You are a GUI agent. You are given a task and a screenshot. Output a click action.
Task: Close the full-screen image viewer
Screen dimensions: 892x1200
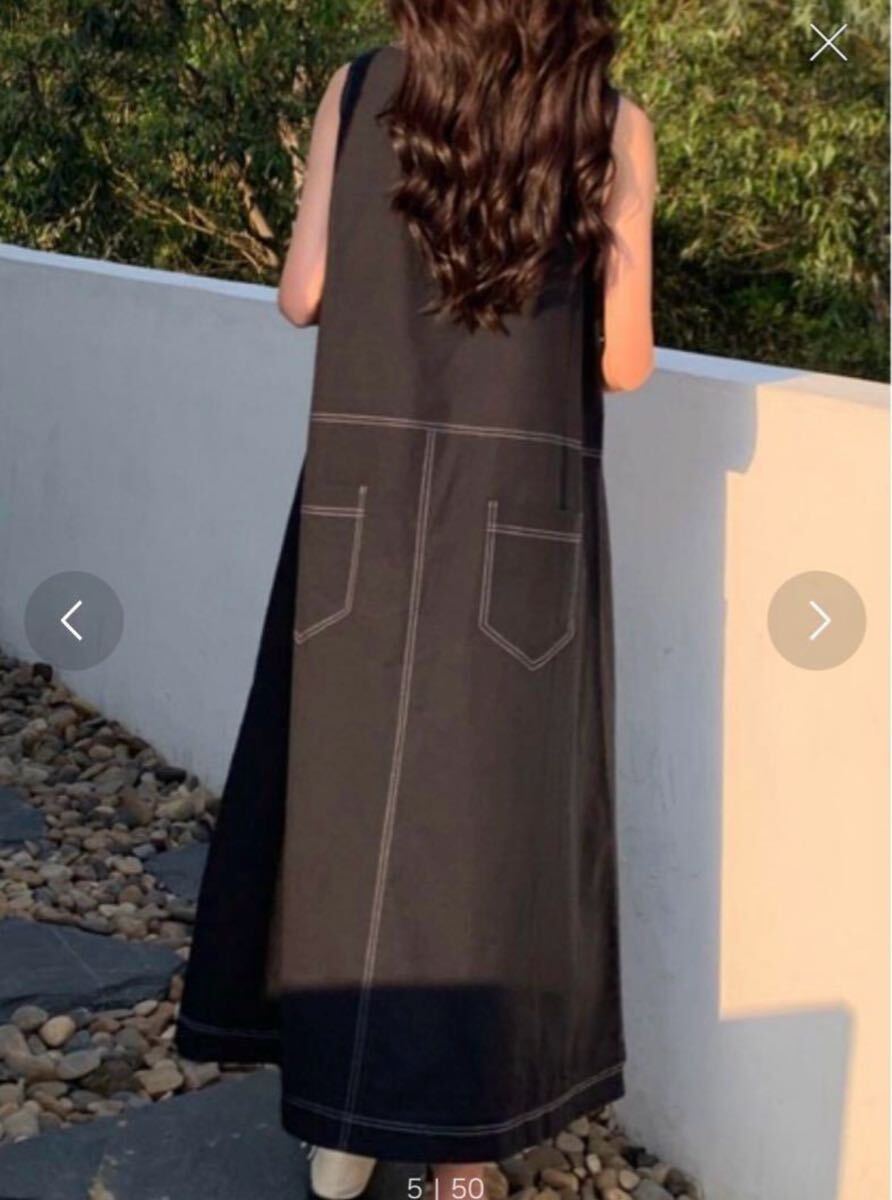[x=828, y=42]
